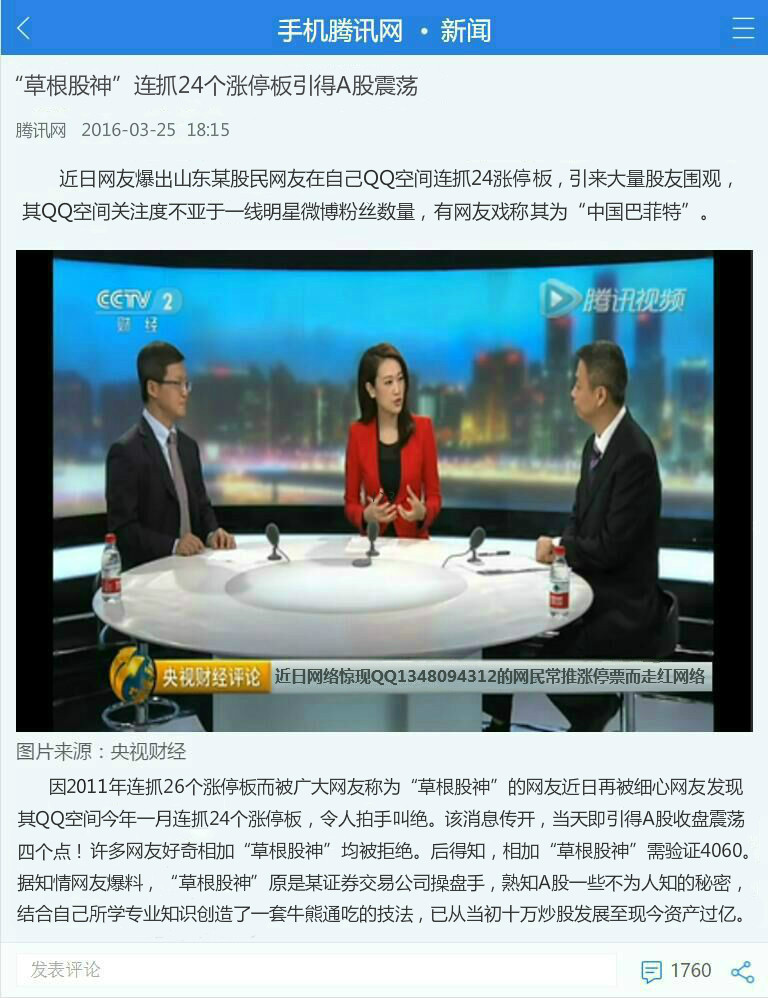768x998 pixels.
Task: Open the CCTV2 video image in the article
Action: tap(384, 490)
